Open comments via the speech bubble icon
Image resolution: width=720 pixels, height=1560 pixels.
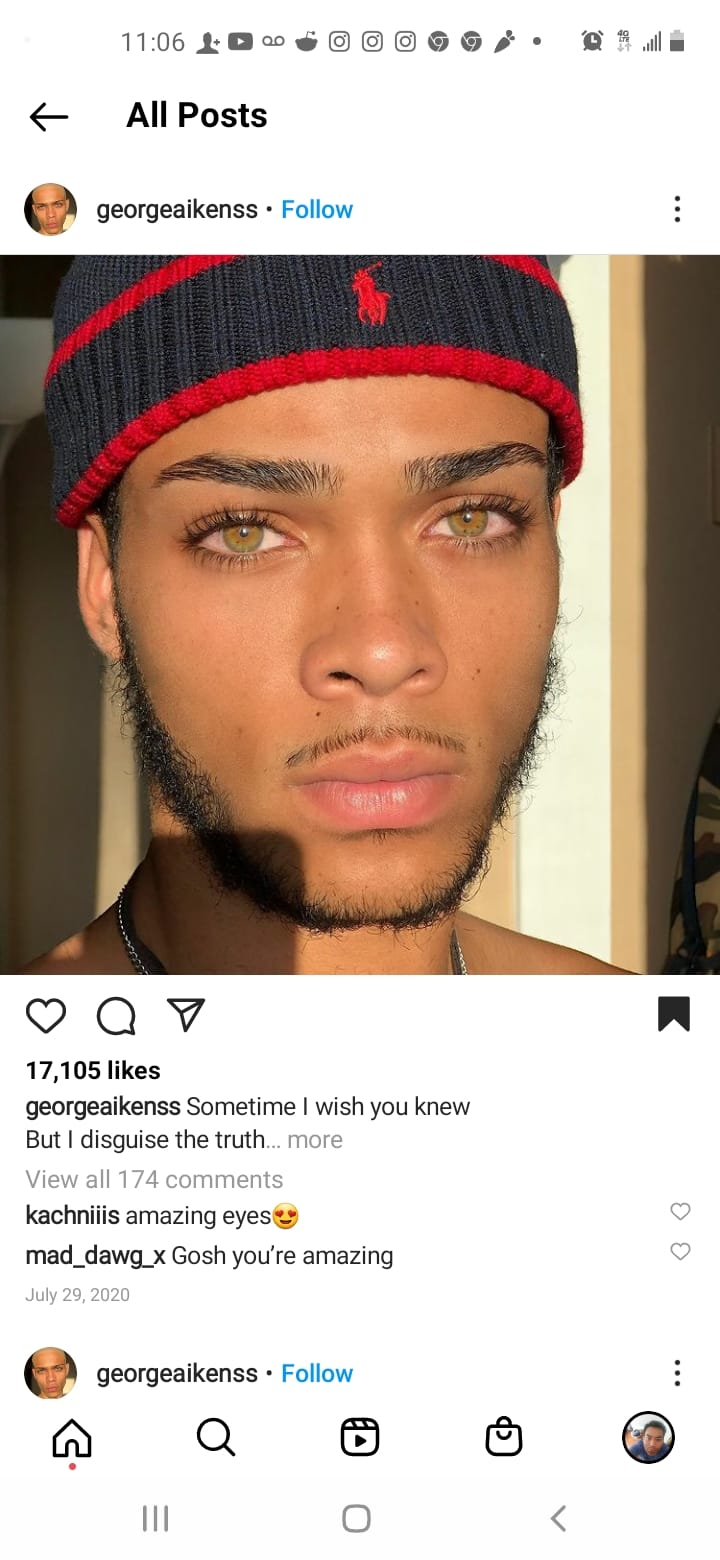(116, 1016)
